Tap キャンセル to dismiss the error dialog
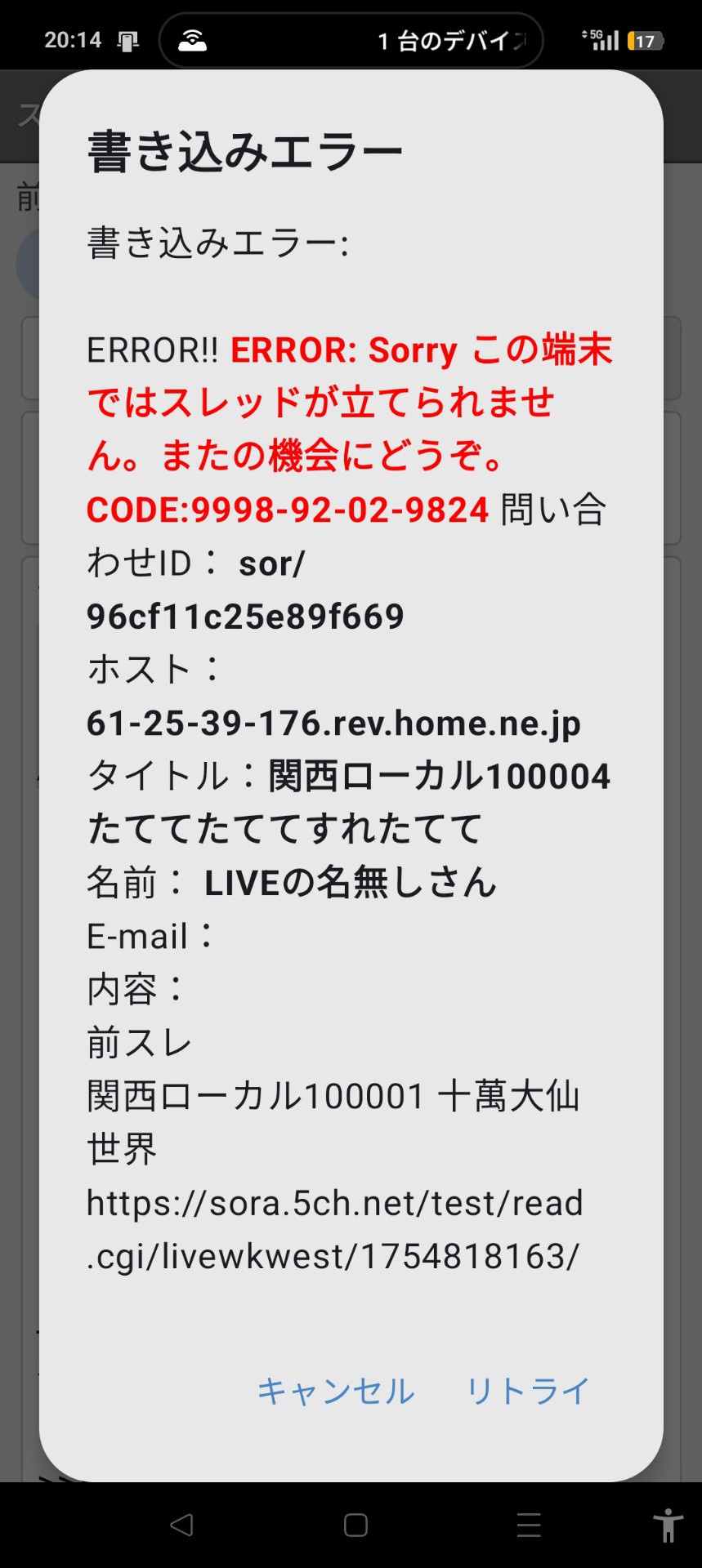The width and height of the screenshot is (702, 1568). [x=336, y=1391]
